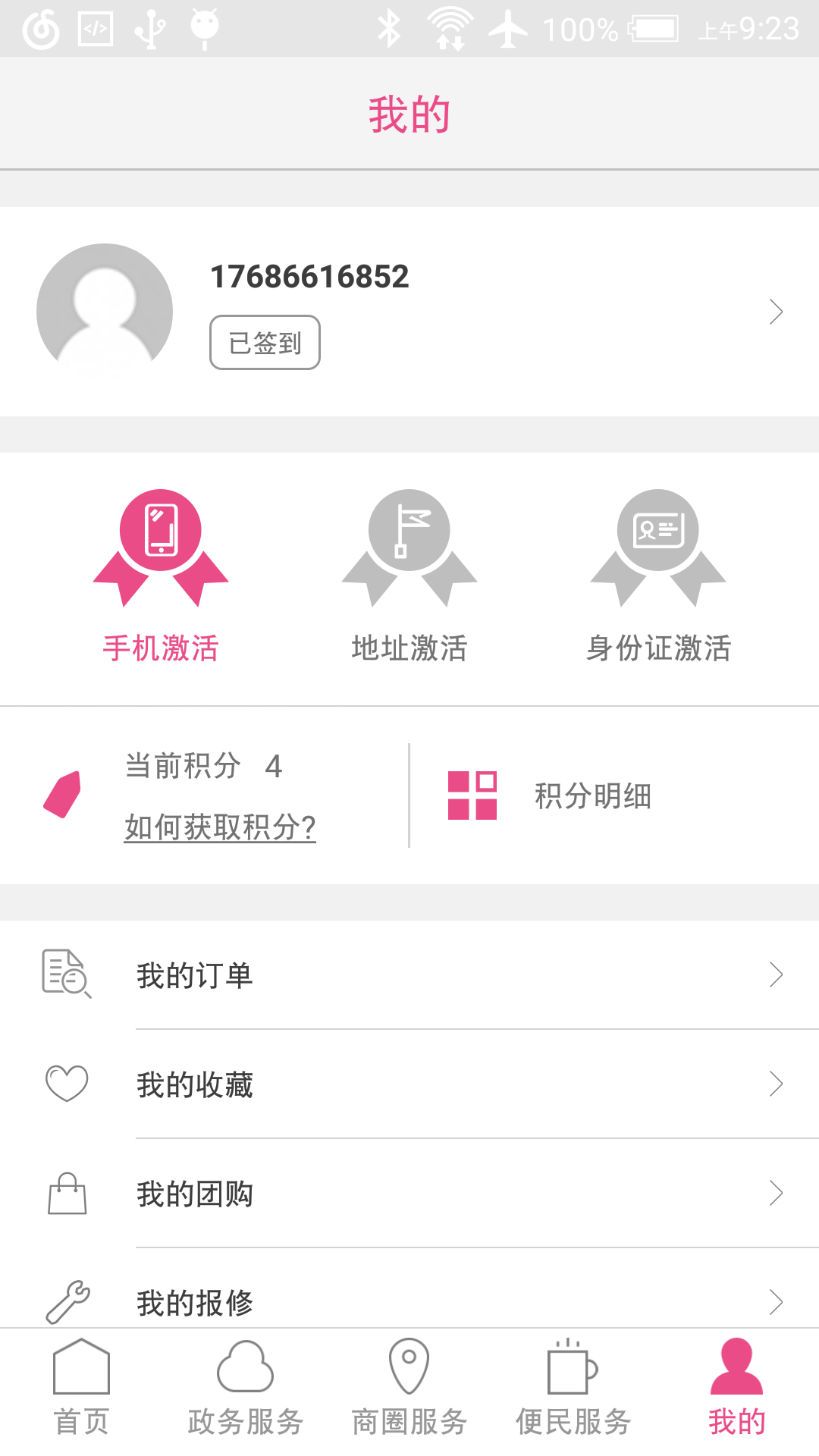Open the 如何获取积分? link
This screenshot has height=1456, width=819.
(x=220, y=827)
